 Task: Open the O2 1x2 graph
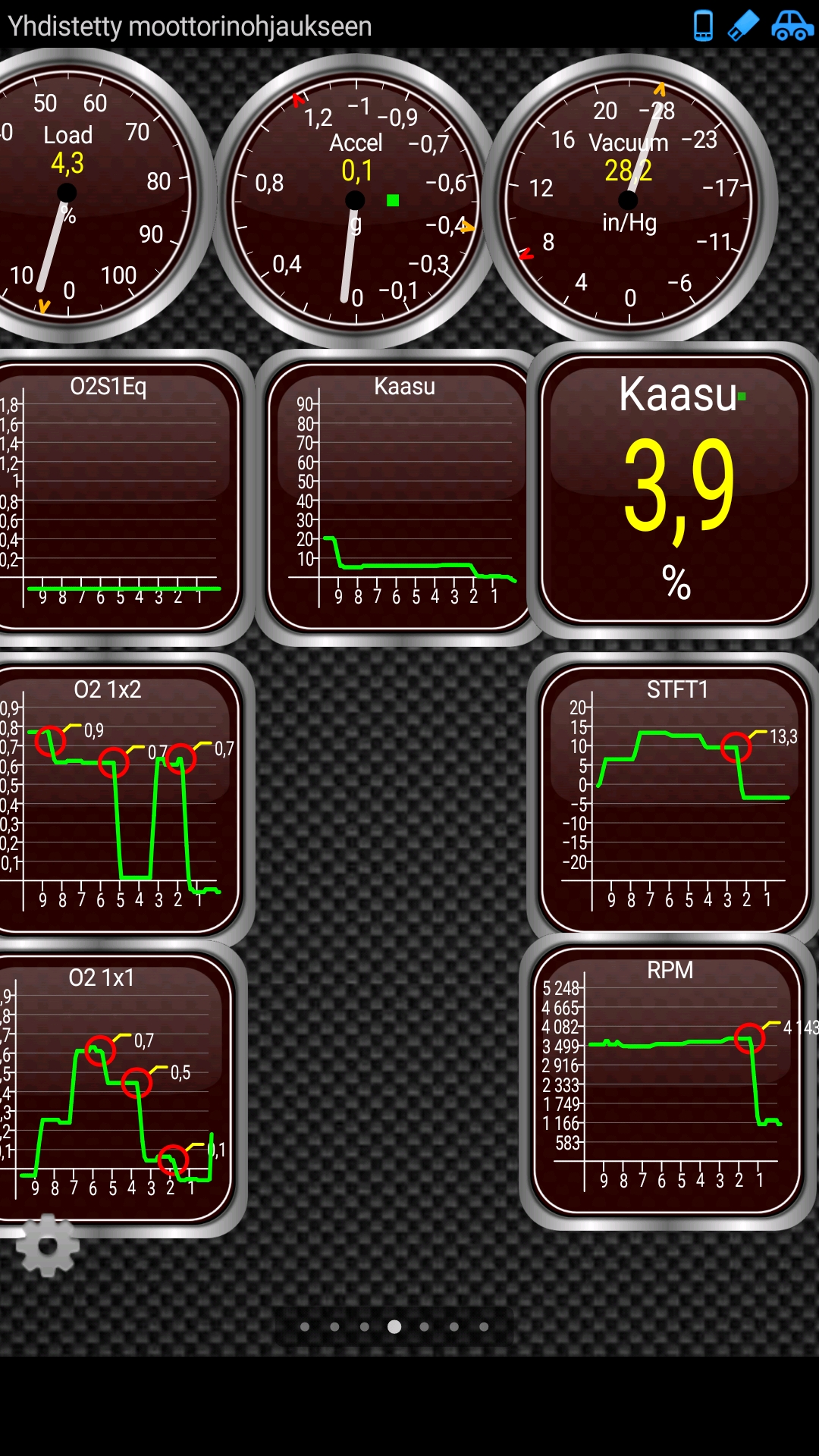pyautogui.click(x=118, y=798)
